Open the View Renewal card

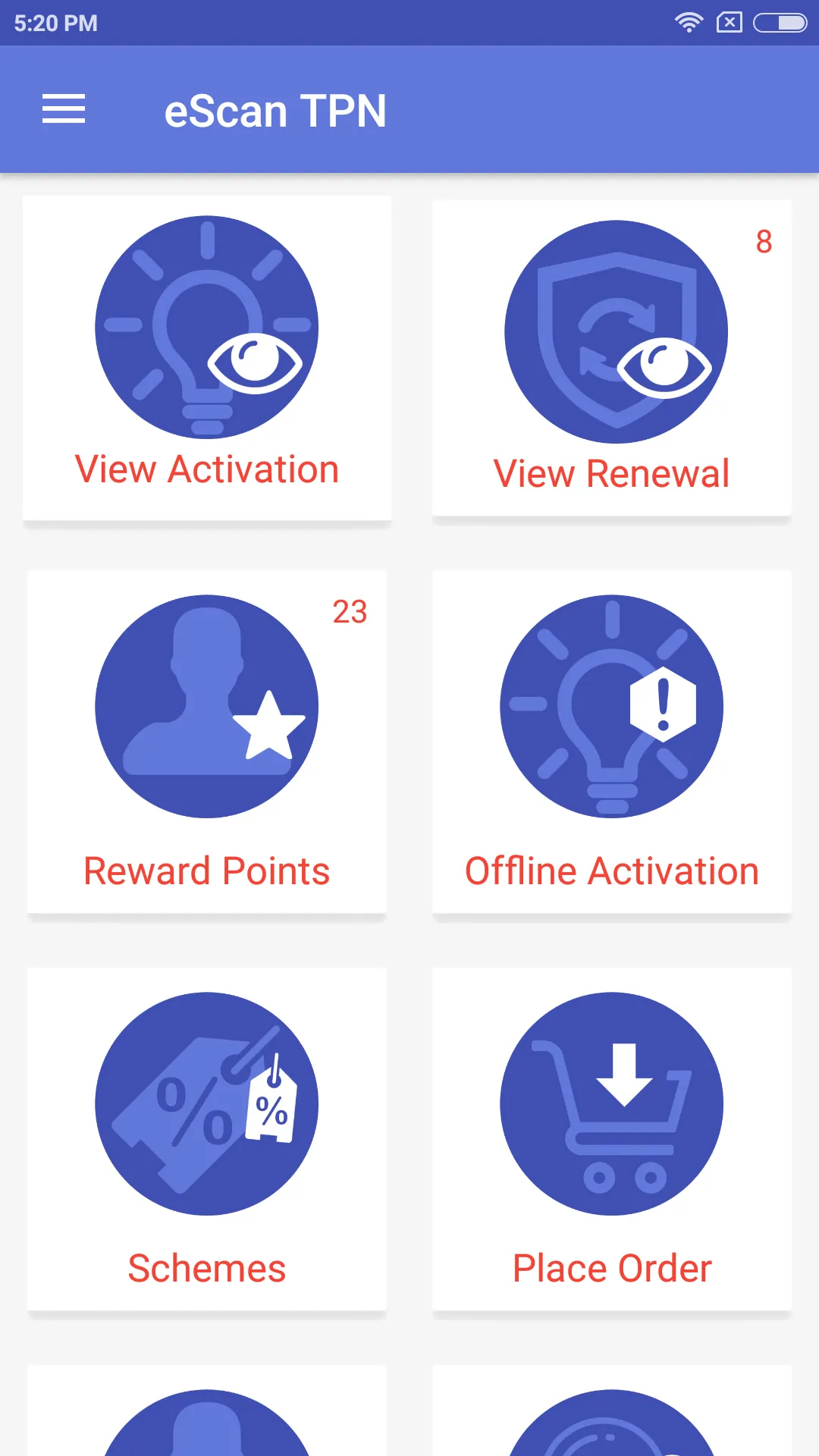point(612,358)
